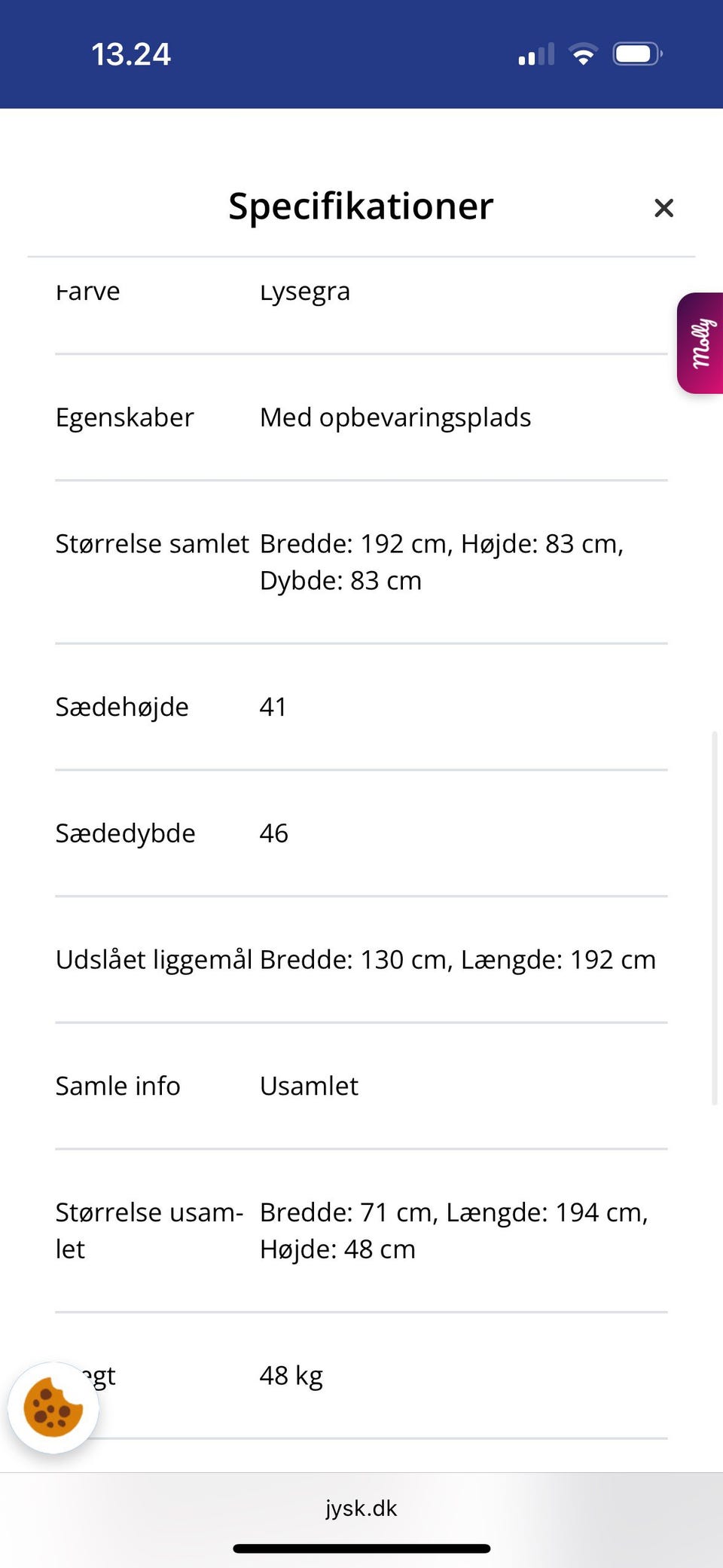Collapse the Udslået liggemål row

[x=361, y=959]
